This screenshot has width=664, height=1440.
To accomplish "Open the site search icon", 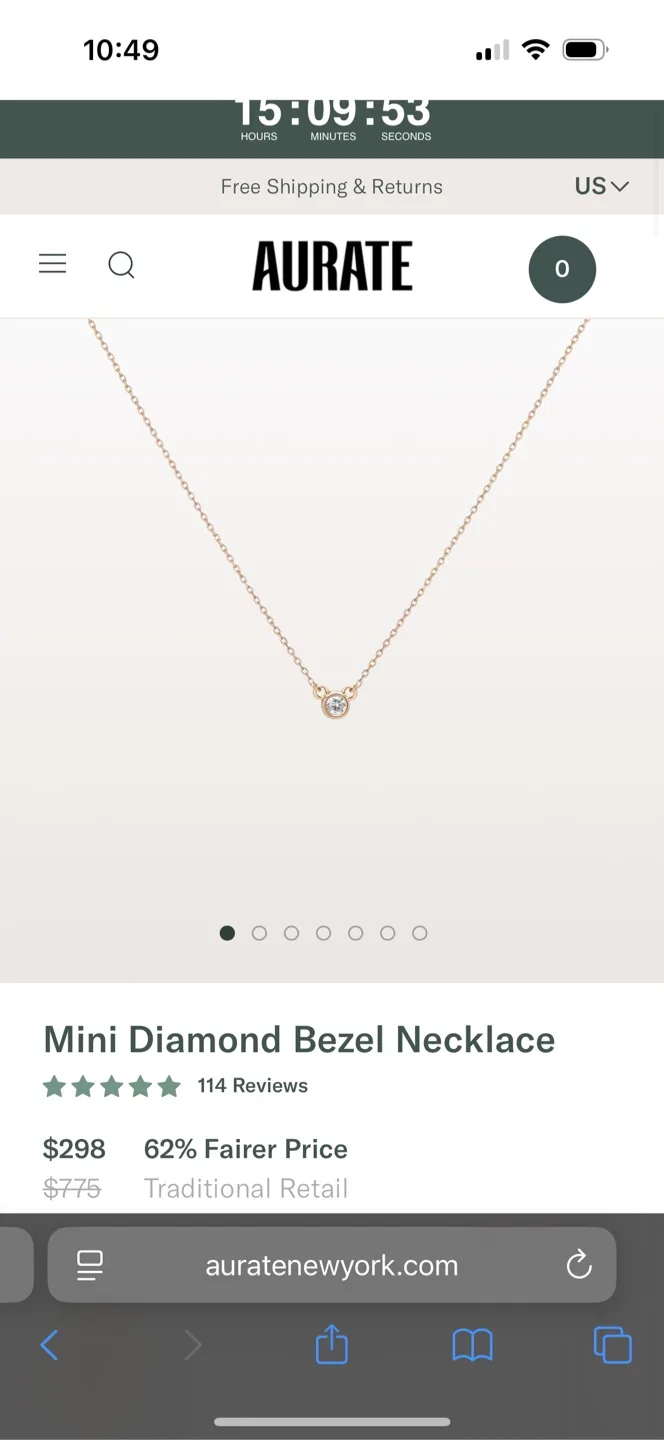I will pos(121,265).
